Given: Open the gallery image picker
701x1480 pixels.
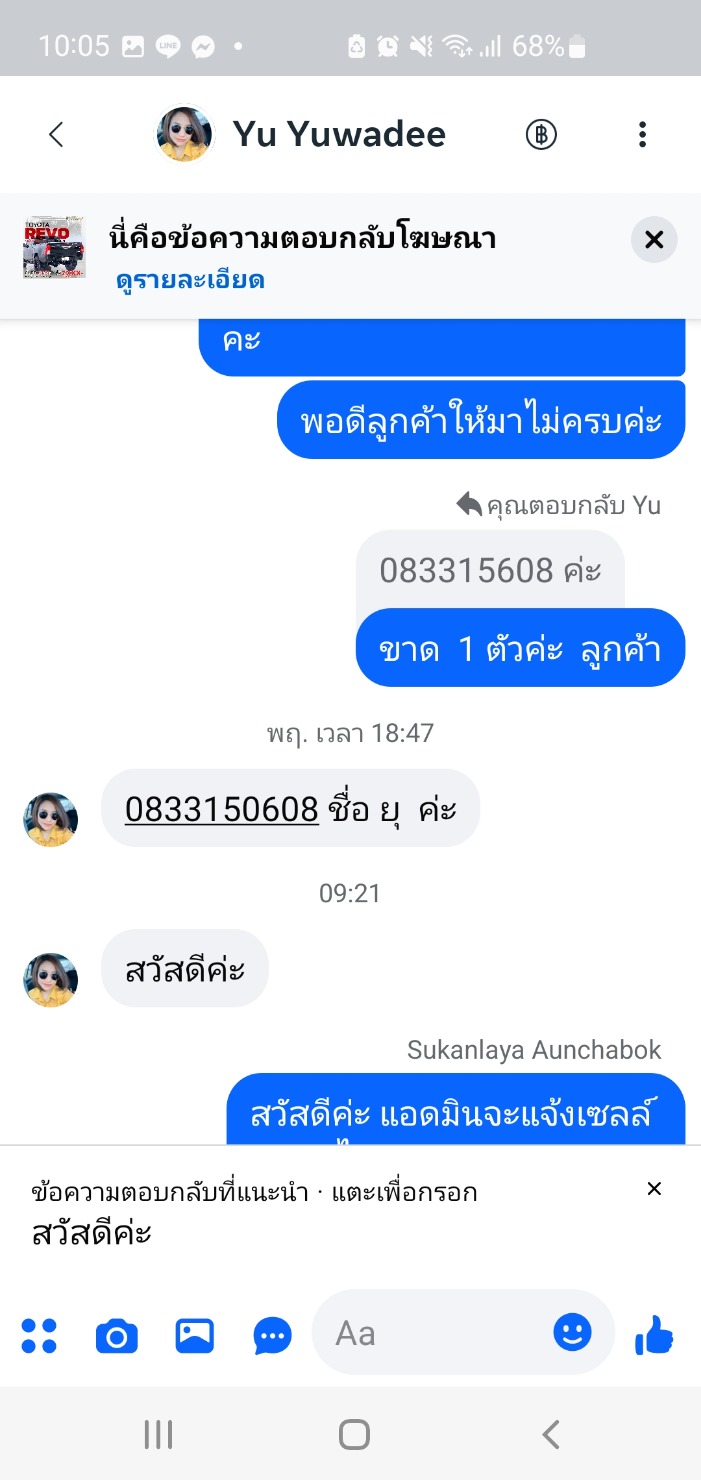Looking at the screenshot, I should coord(195,1335).
